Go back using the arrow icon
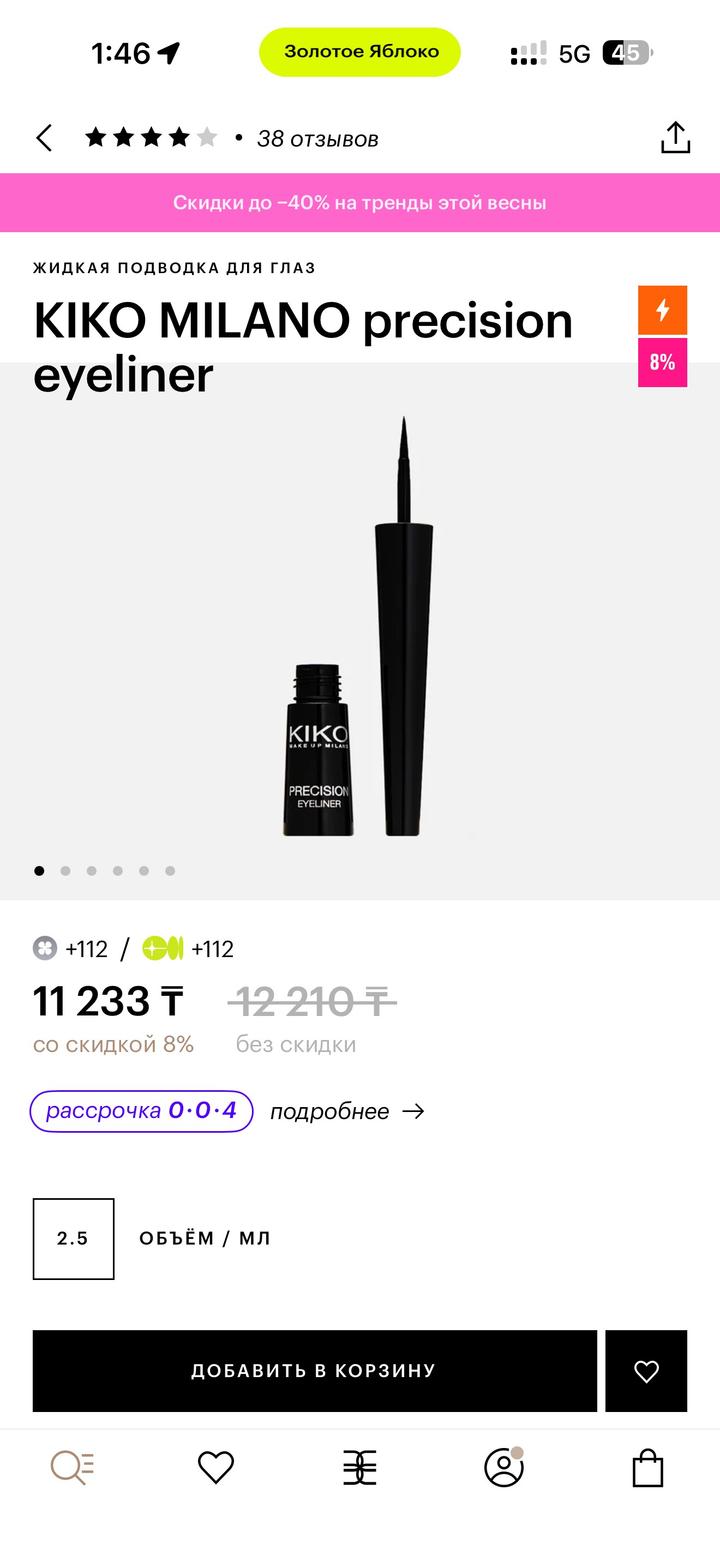 coord(44,138)
